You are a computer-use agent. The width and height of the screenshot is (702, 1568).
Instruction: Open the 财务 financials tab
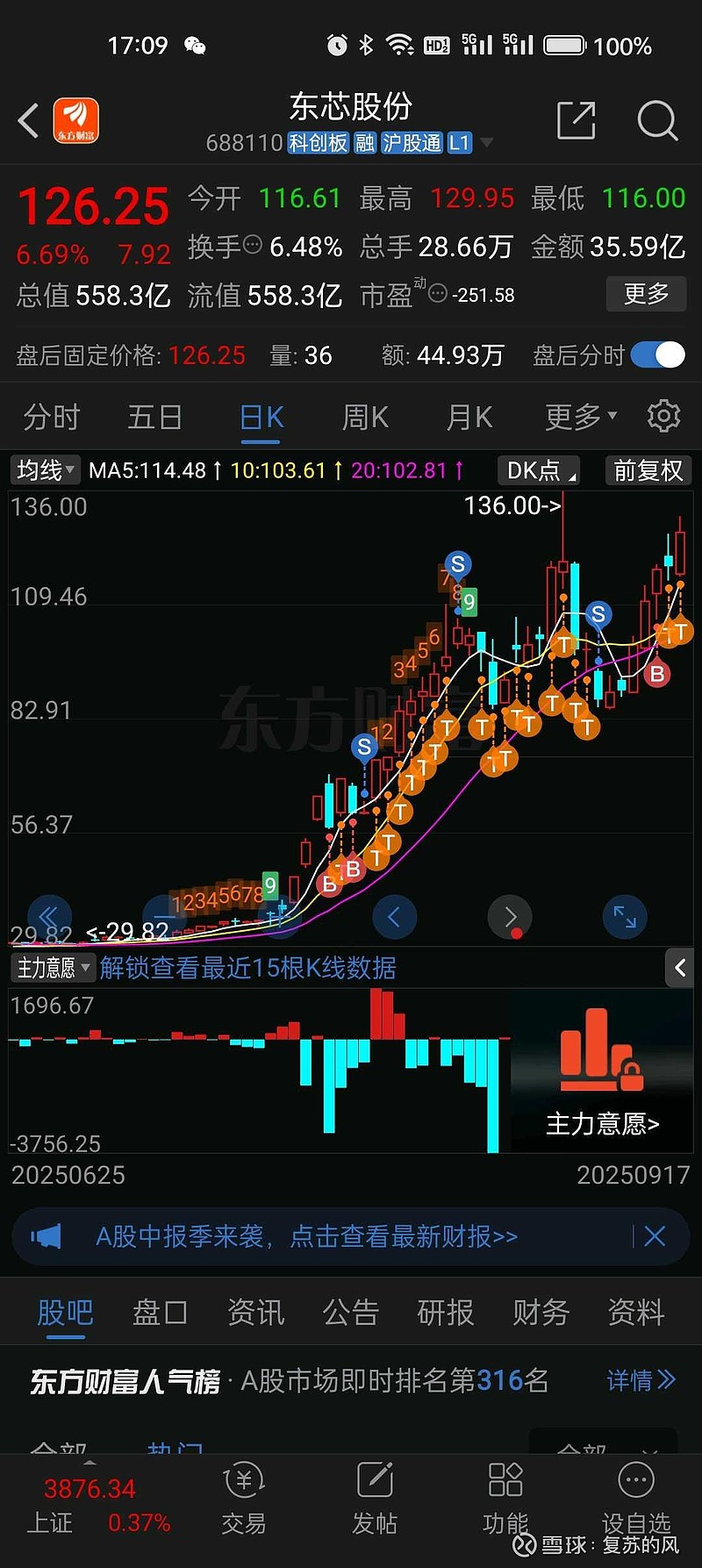click(541, 1312)
